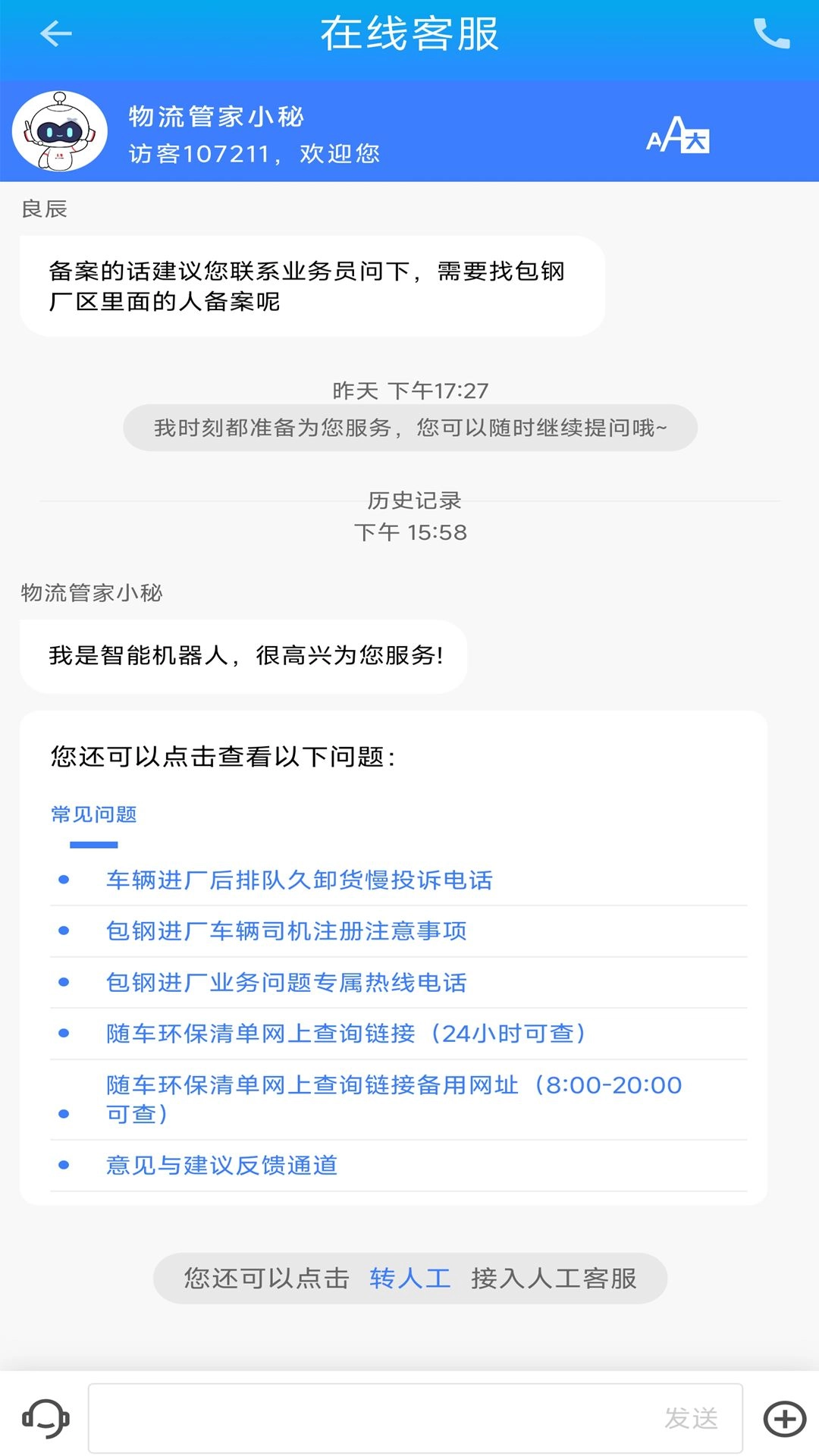The width and height of the screenshot is (819, 1456).
Task: Open 包钢进厂业务问题专属热线电话
Action: pyautogui.click(x=287, y=982)
